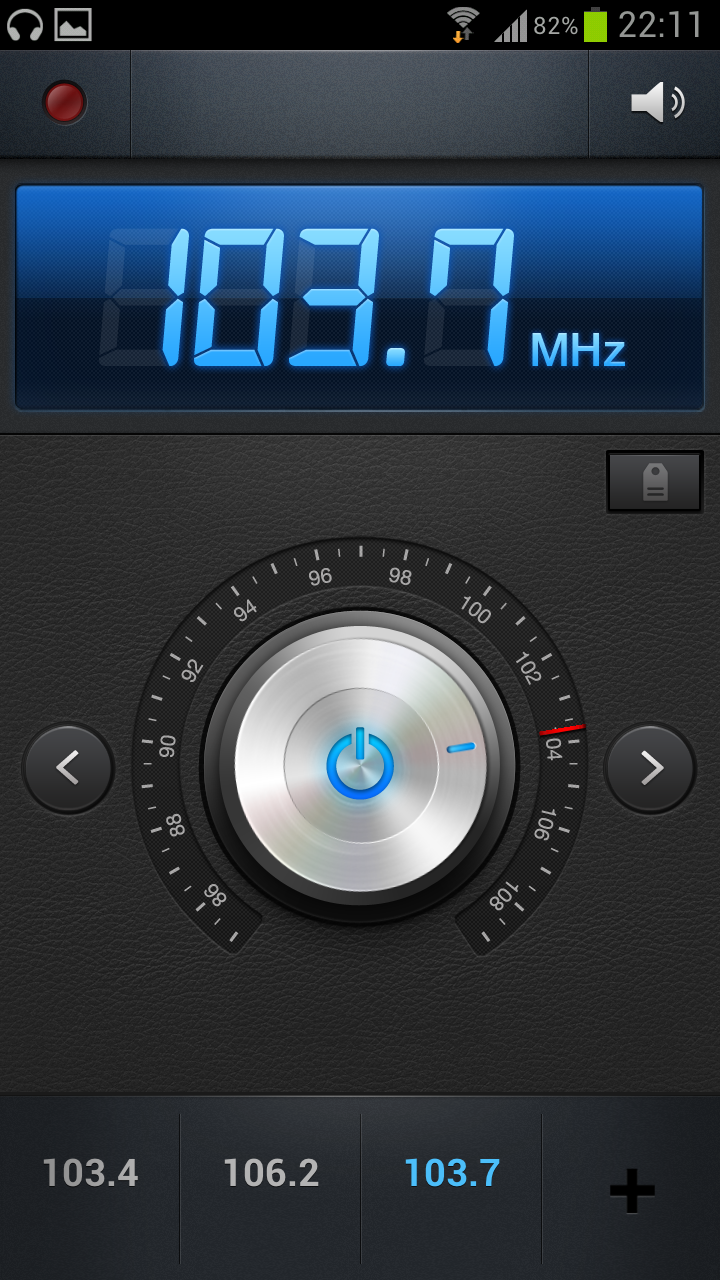This screenshot has width=720, height=1280.
Task: Turn off the radio with power button
Action: (x=360, y=765)
